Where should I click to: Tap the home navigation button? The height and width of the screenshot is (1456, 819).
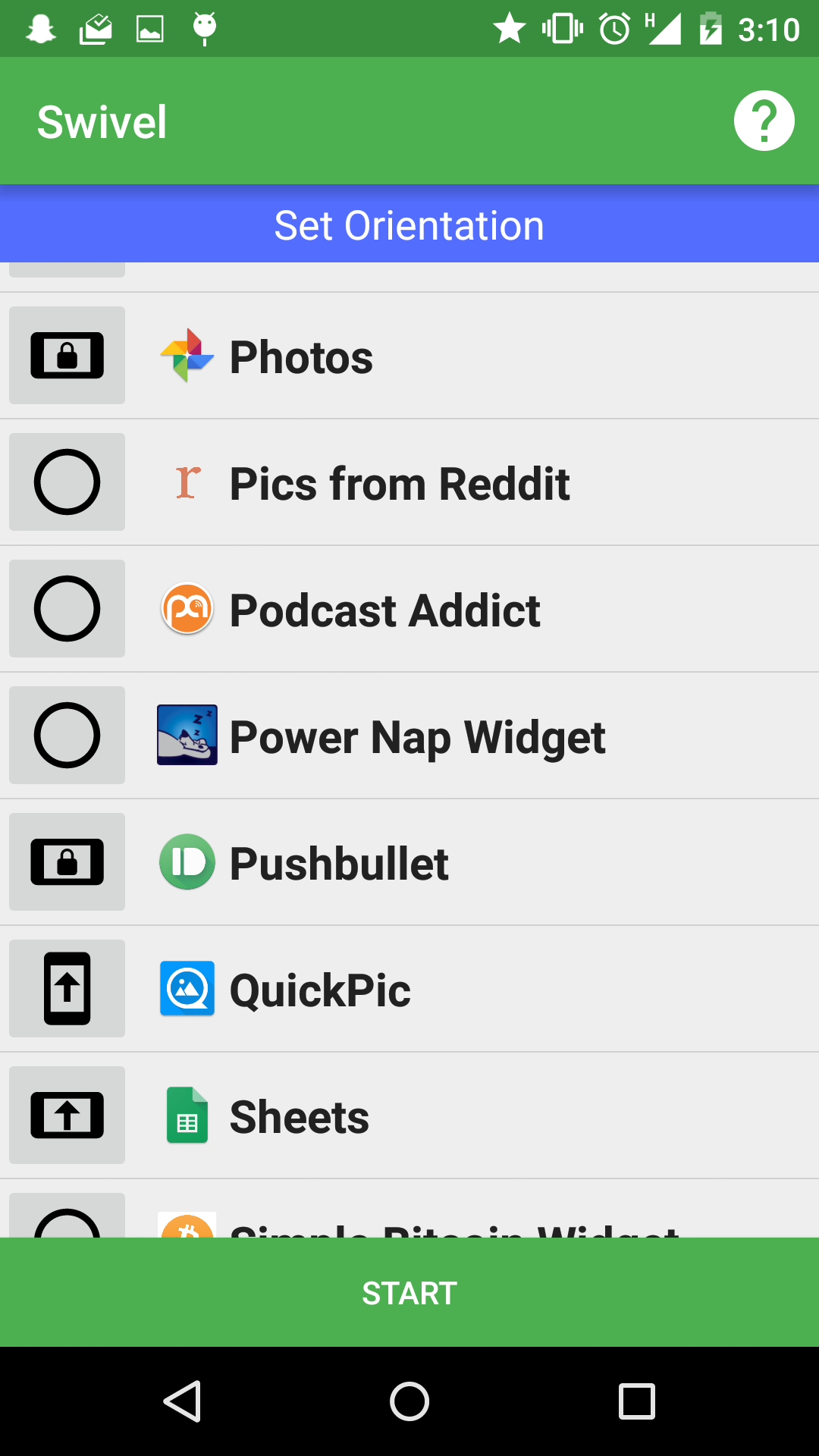pyautogui.click(x=409, y=1401)
